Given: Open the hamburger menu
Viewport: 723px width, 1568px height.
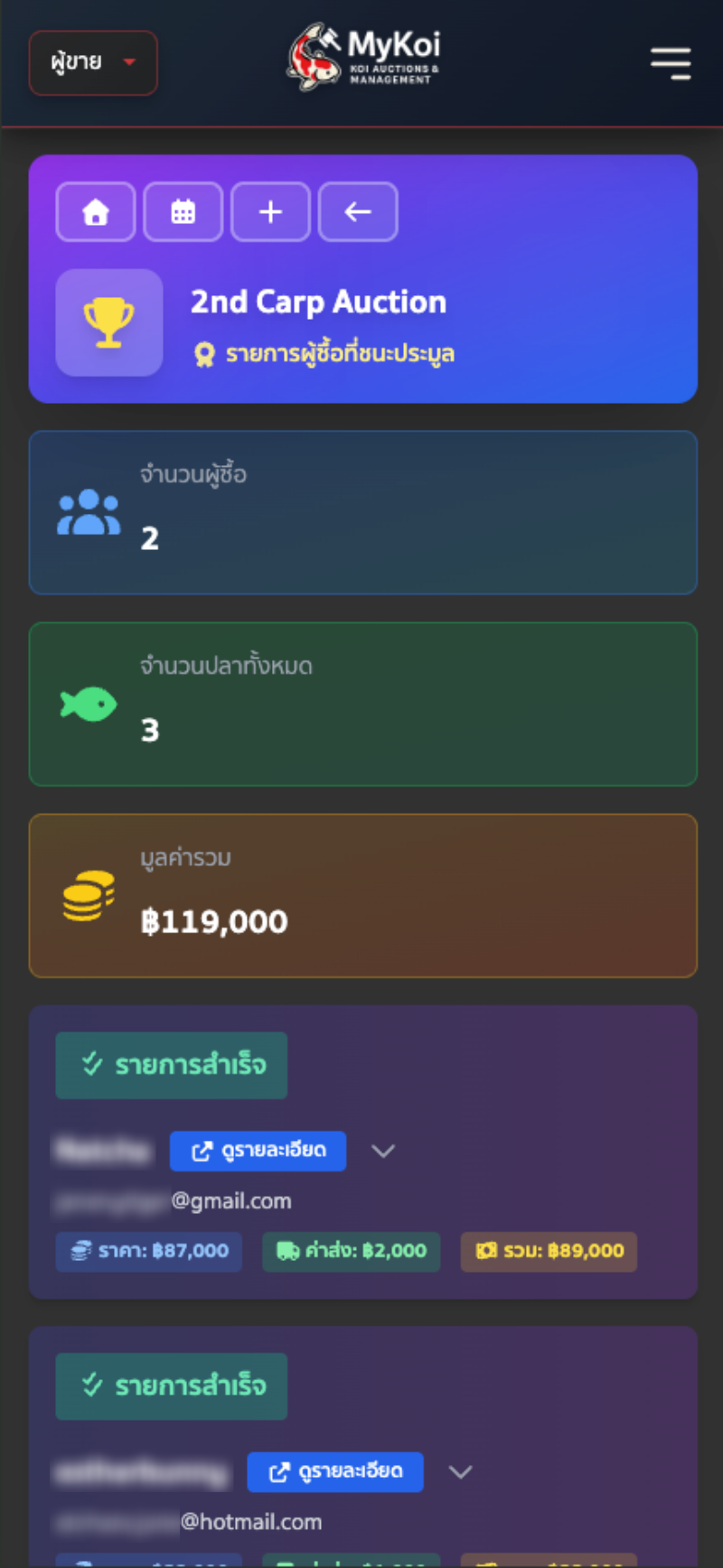Looking at the screenshot, I should [671, 63].
